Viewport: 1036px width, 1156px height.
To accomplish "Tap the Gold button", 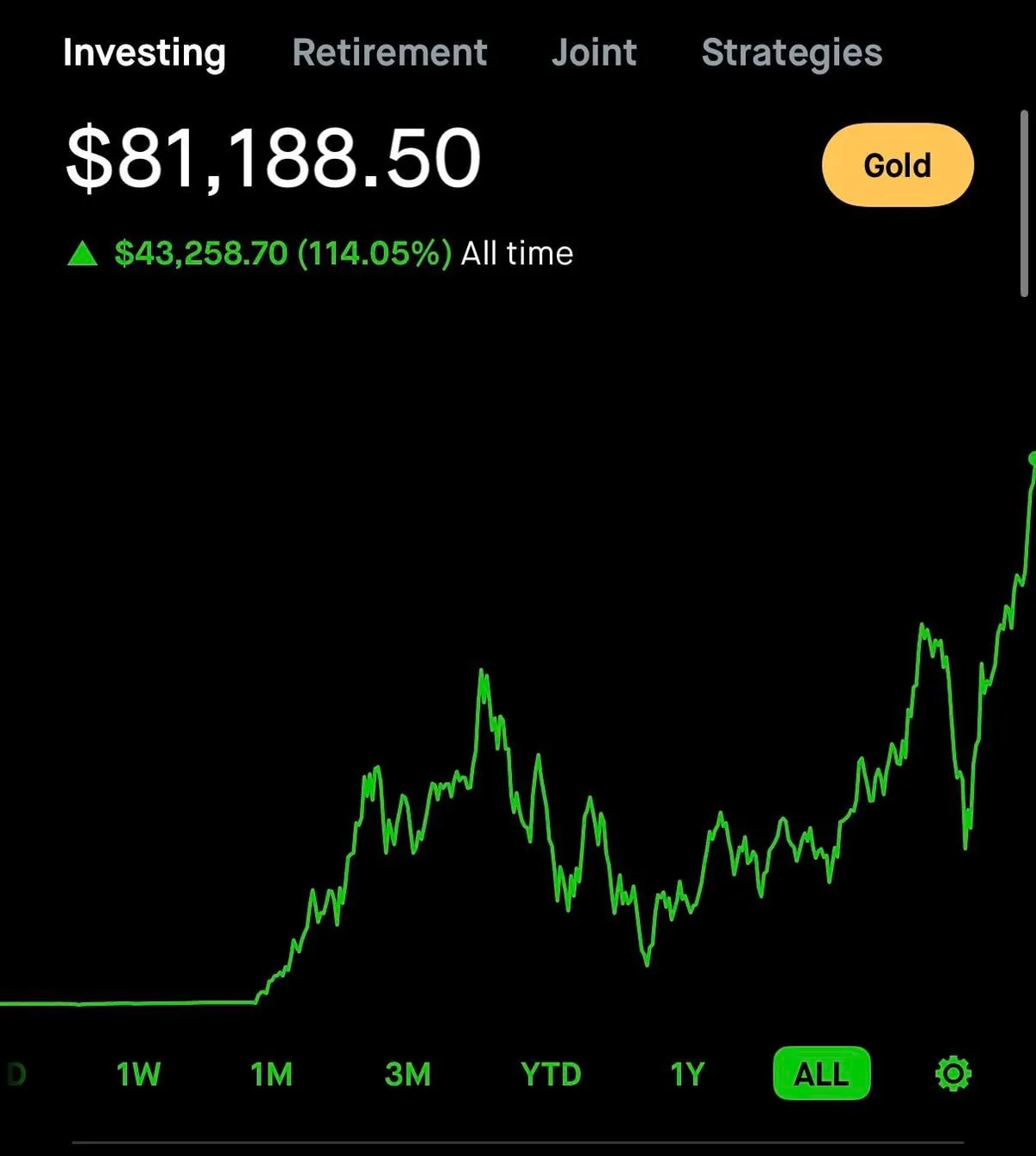I will 897,165.
